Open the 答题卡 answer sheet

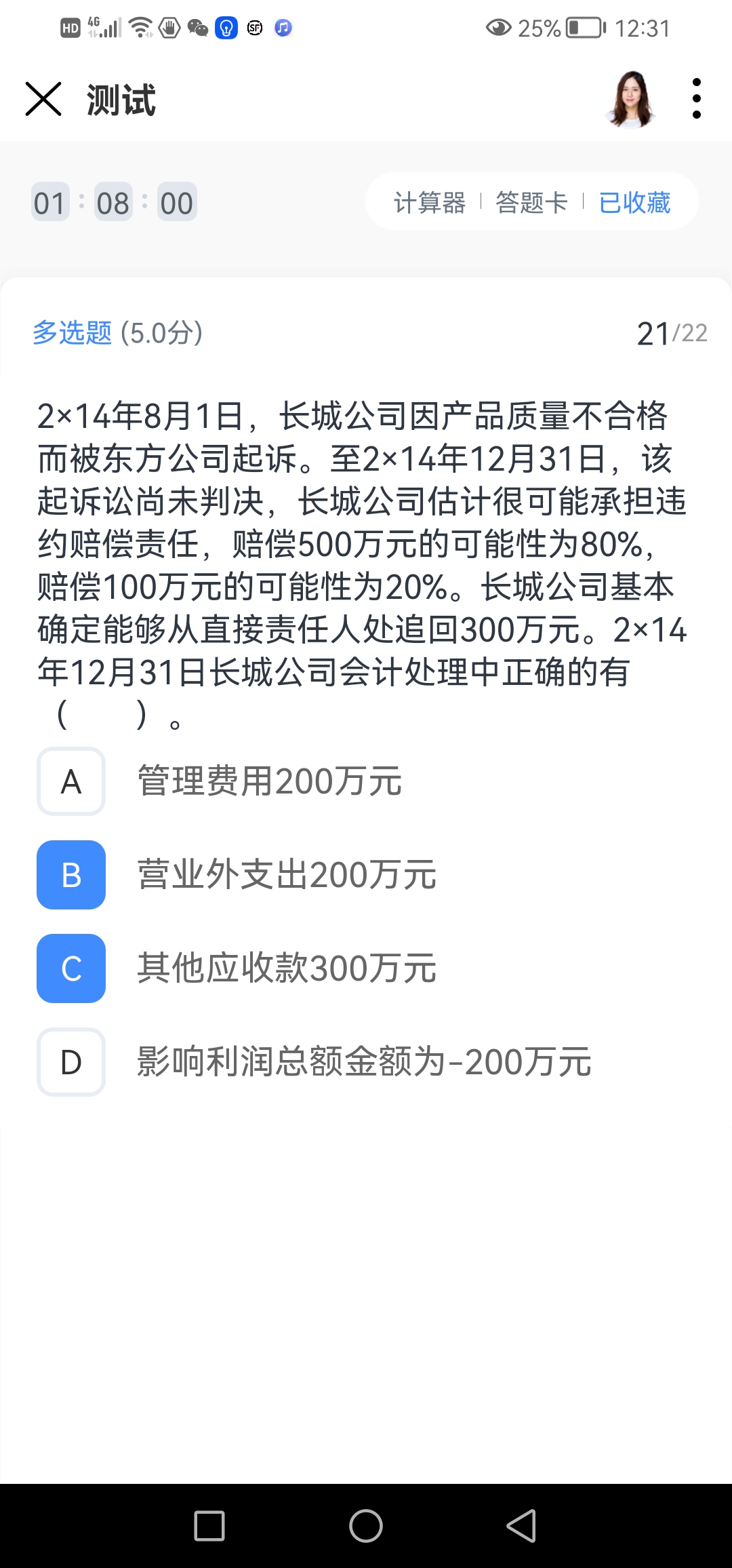531,202
